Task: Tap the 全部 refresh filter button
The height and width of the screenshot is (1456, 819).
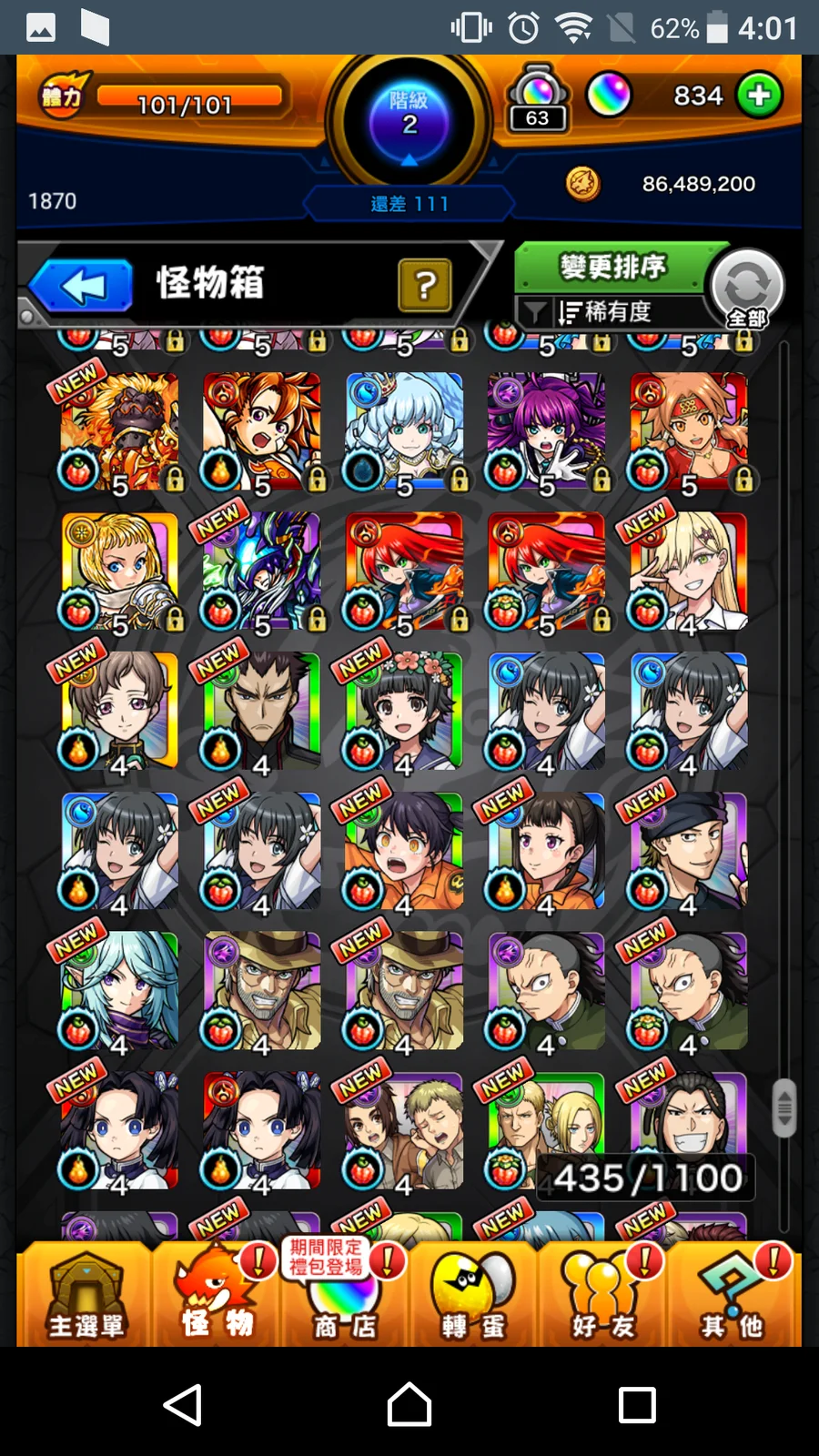Action: [x=747, y=289]
